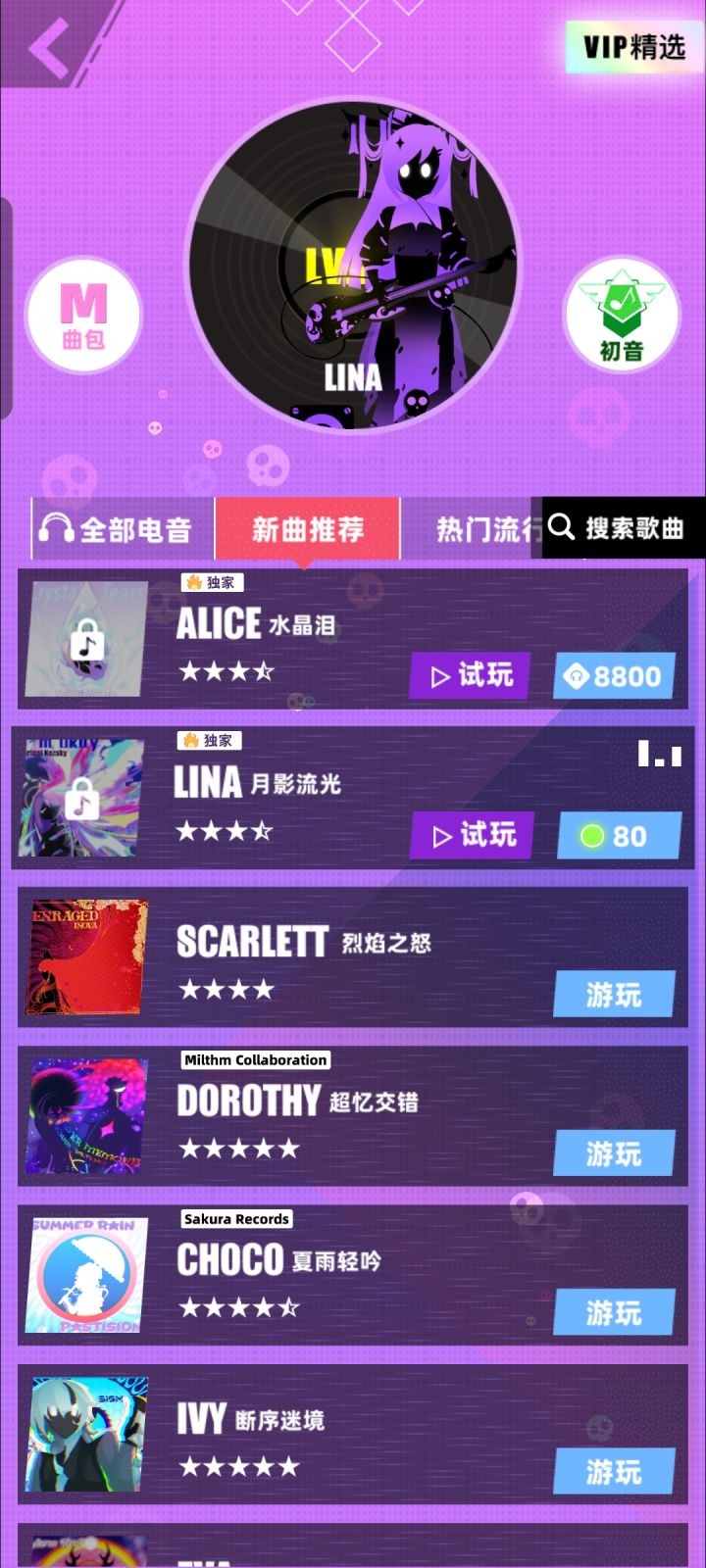The image size is (706, 1568).
Task: Tap the back arrow in the top-left corner
Action: (47, 49)
